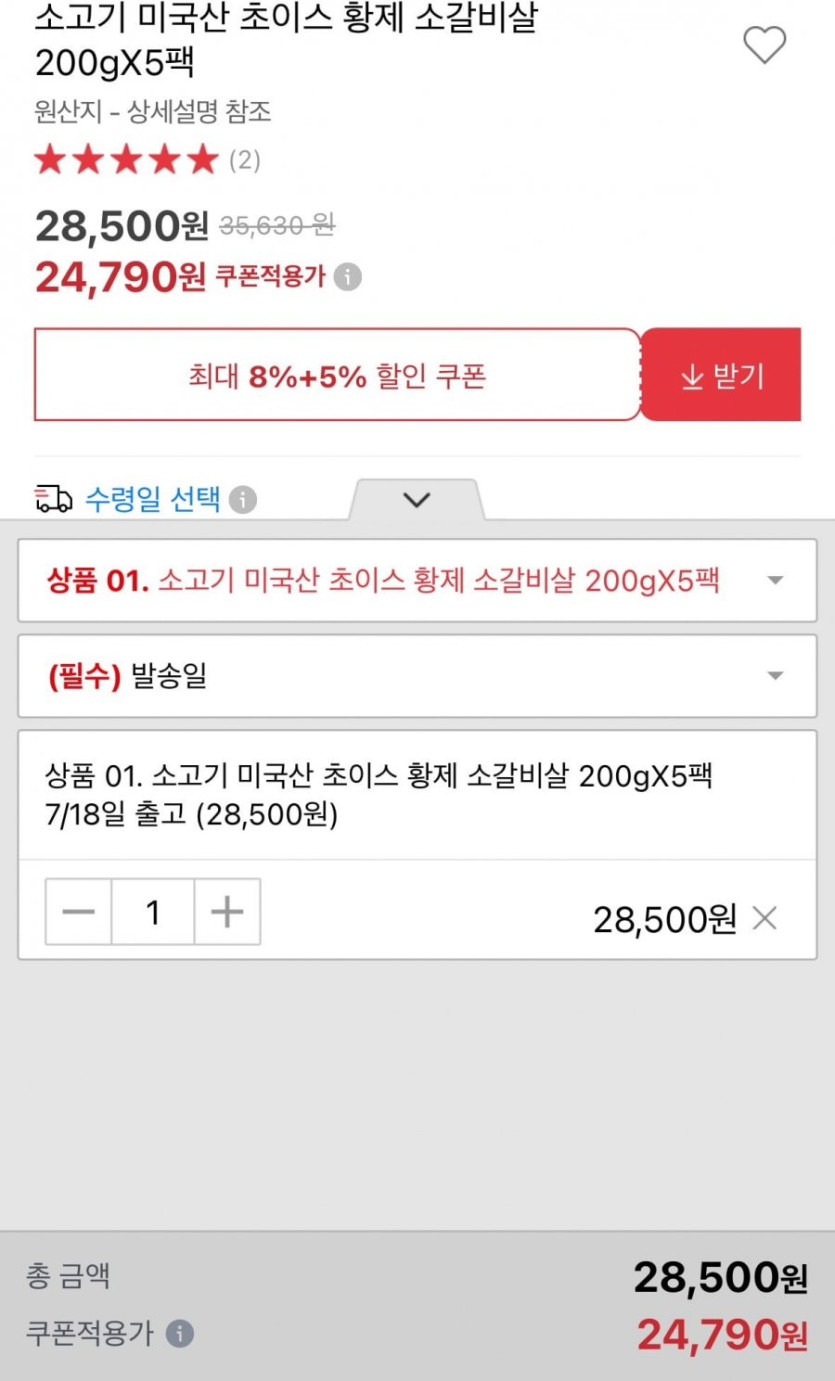Open info icon next to 쿠폰적용가 price
The width and height of the screenshot is (835, 1381).
pyautogui.click(x=347, y=277)
